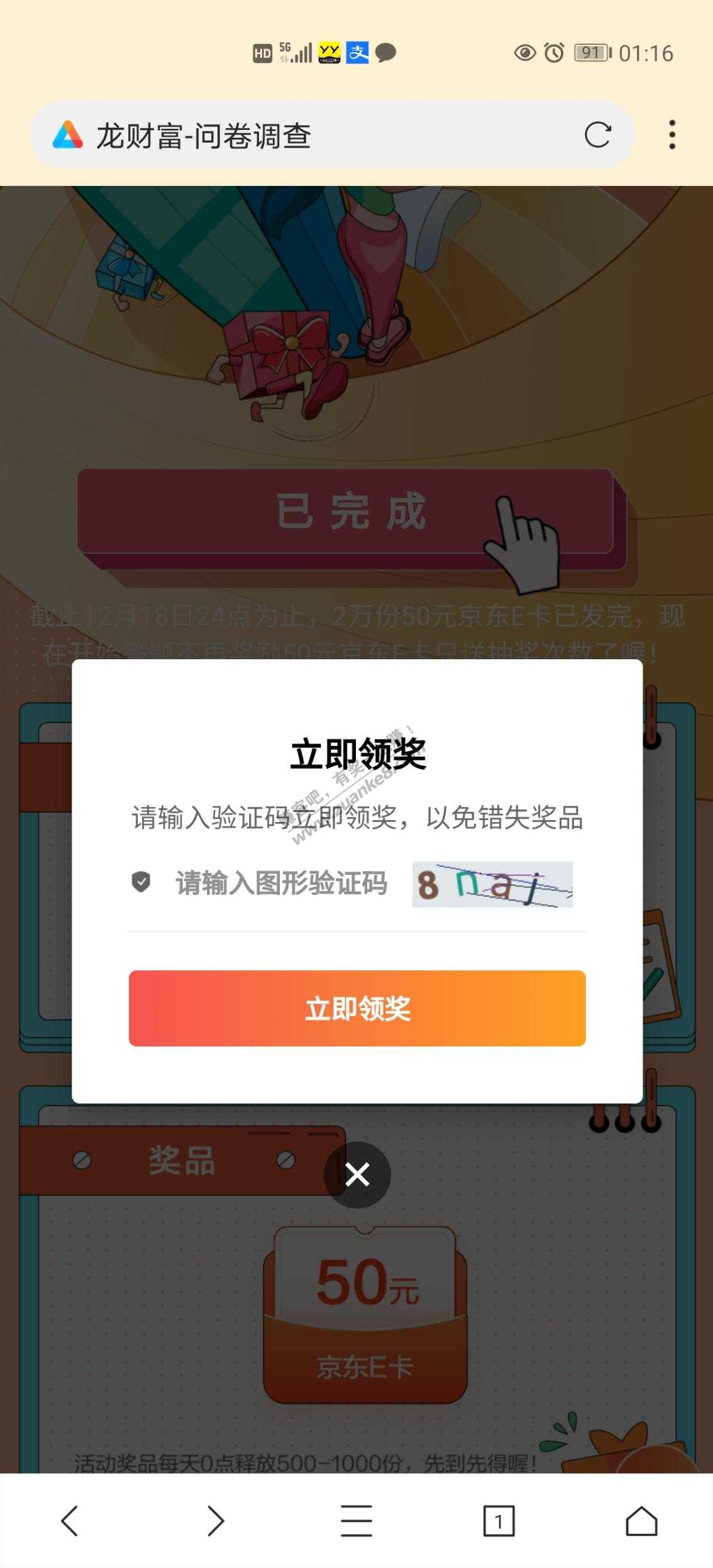The height and width of the screenshot is (1568, 713).
Task: Go forward to the next page
Action: 215,1521
